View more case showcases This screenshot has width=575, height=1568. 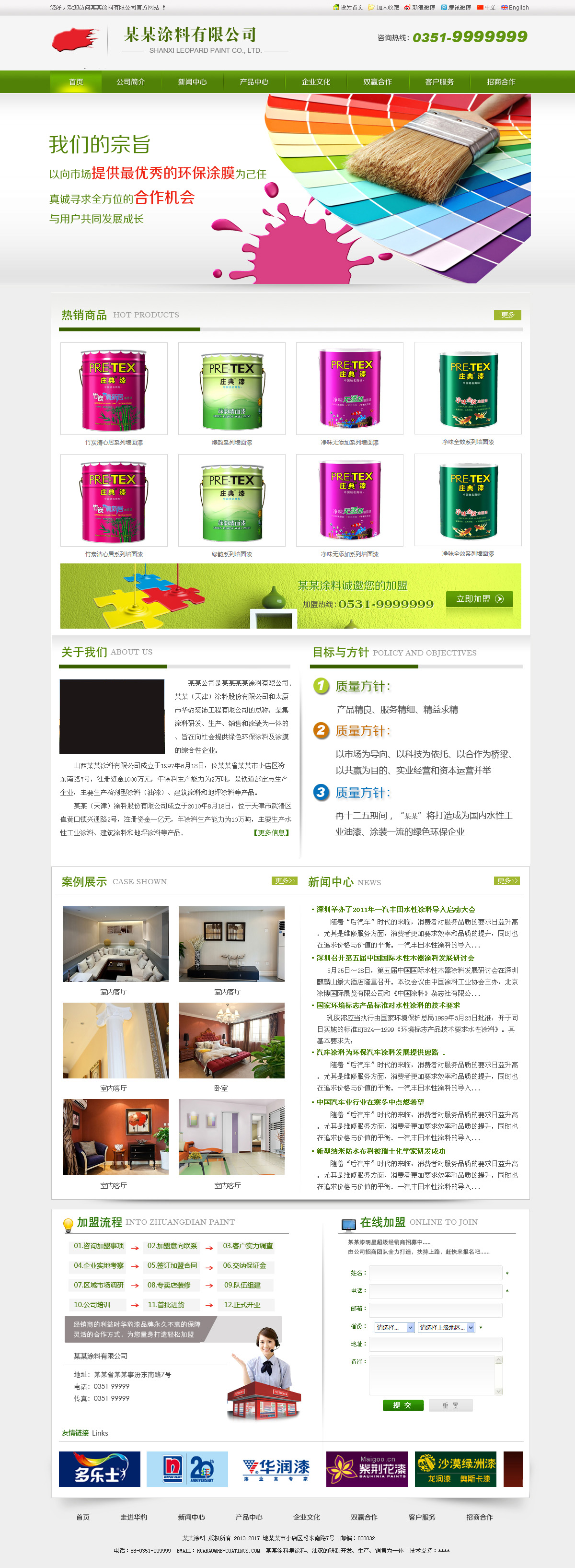point(284,881)
